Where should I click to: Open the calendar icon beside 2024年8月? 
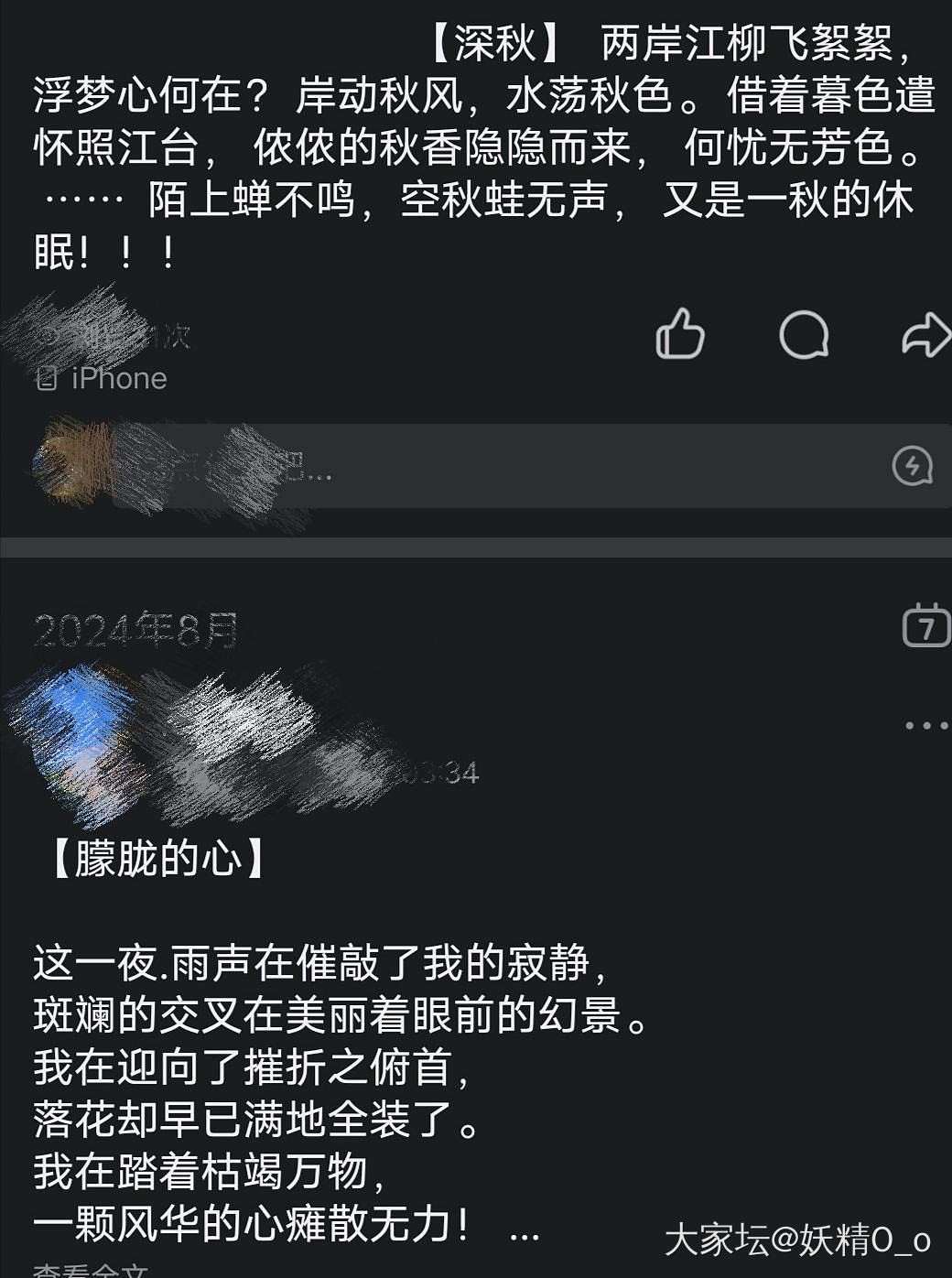coord(925,625)
